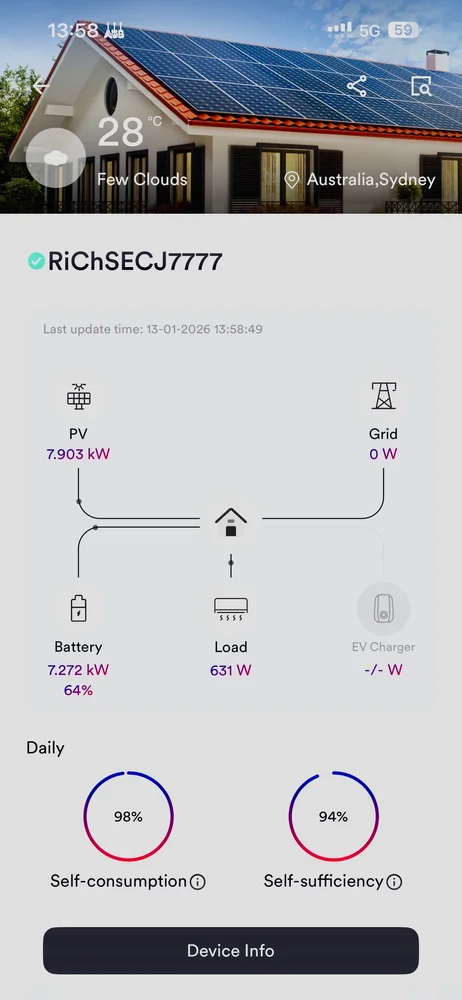Share this plant via the share icon

(357, 86)
